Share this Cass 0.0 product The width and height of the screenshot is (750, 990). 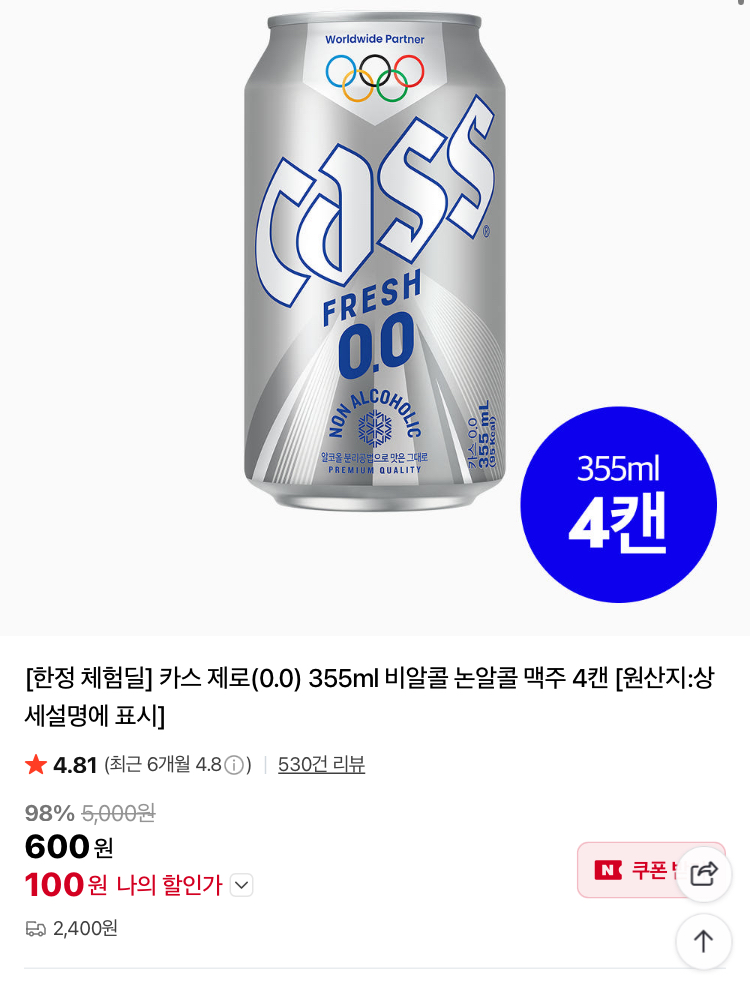tap(704, 873)
